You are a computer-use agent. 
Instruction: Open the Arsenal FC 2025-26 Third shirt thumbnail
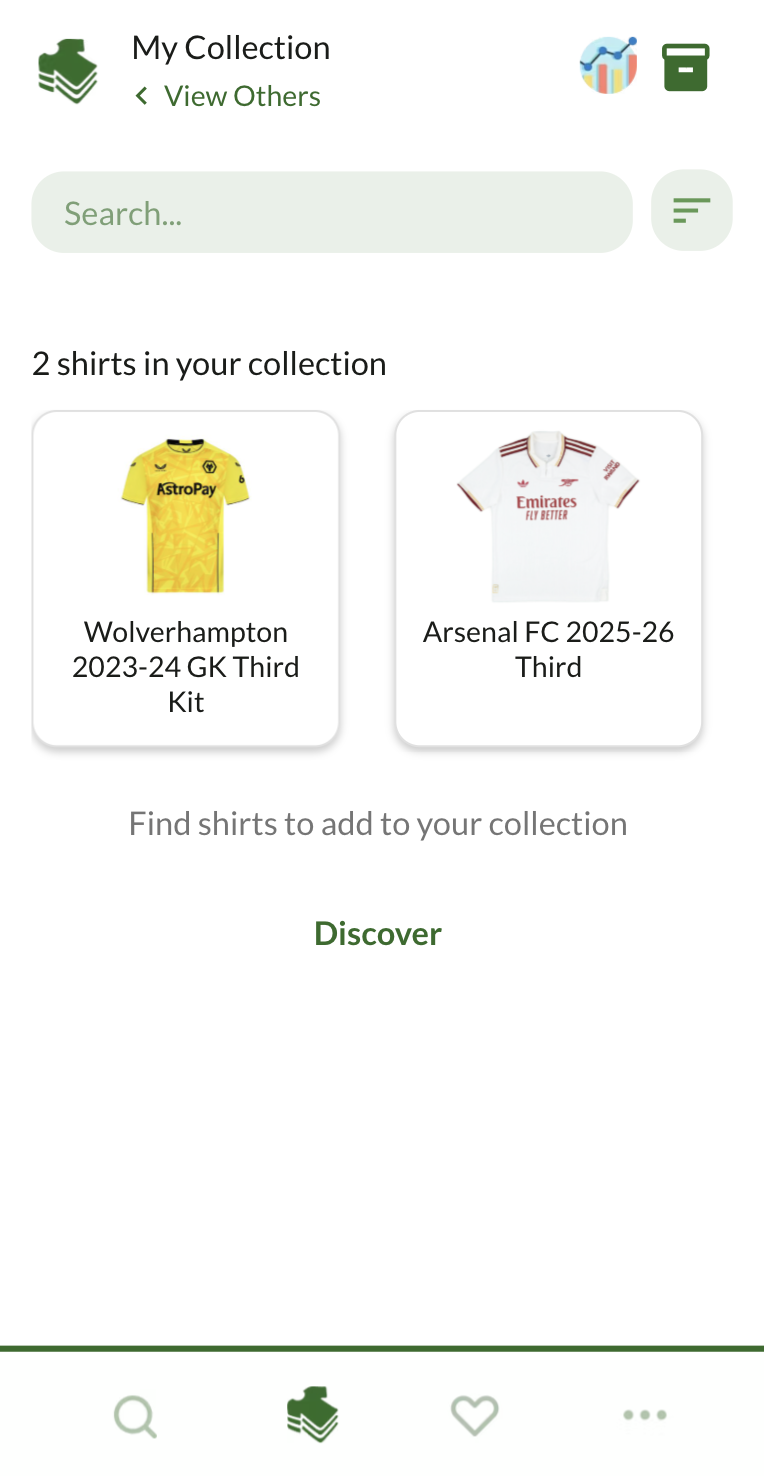(x=548, y=512)
